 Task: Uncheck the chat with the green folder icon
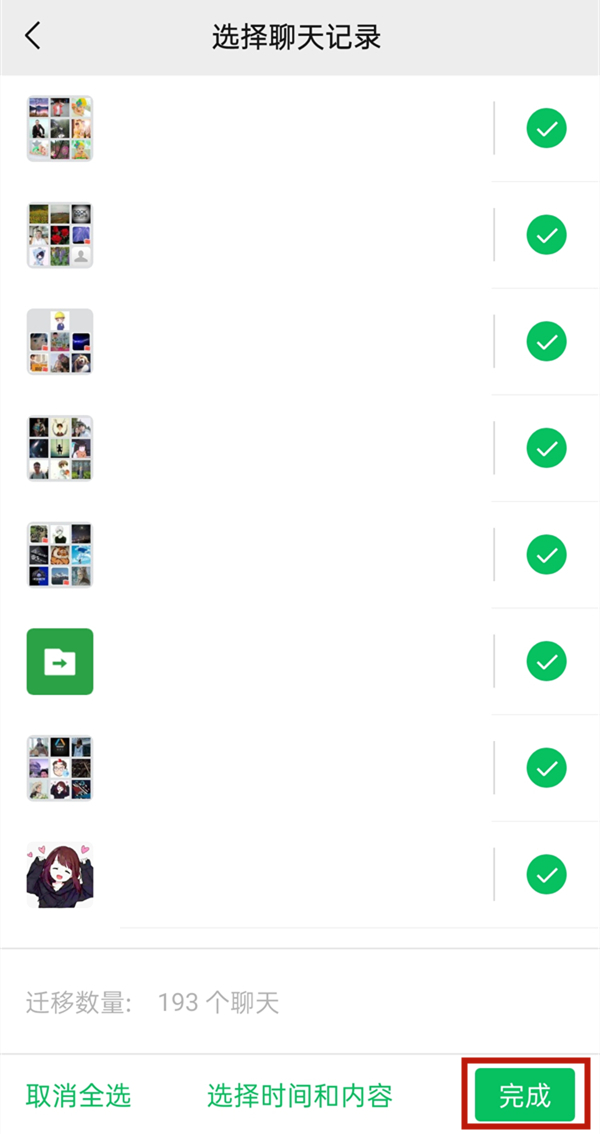[546, 661]
